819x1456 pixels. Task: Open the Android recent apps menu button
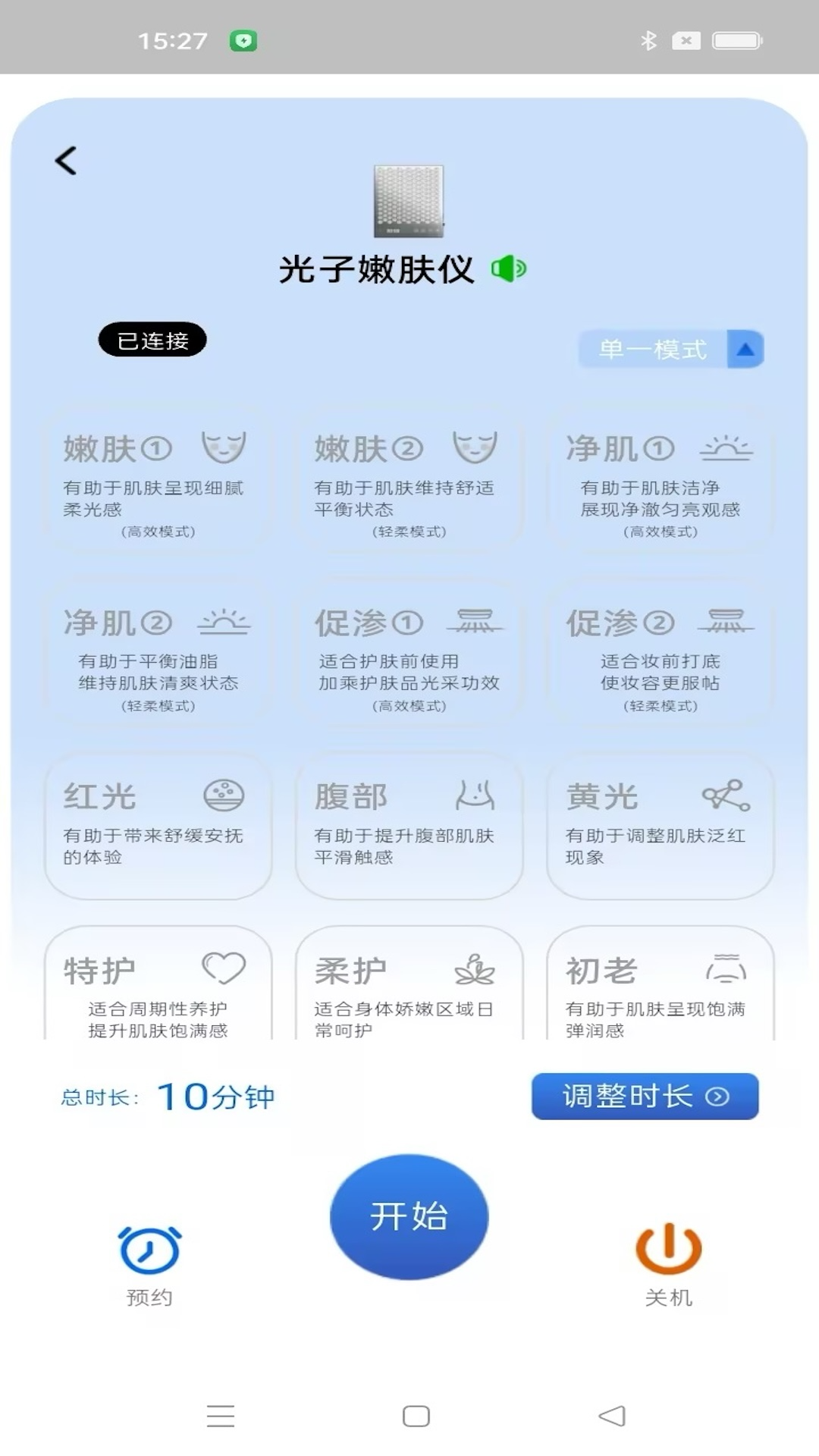(x=221, y=1415)
